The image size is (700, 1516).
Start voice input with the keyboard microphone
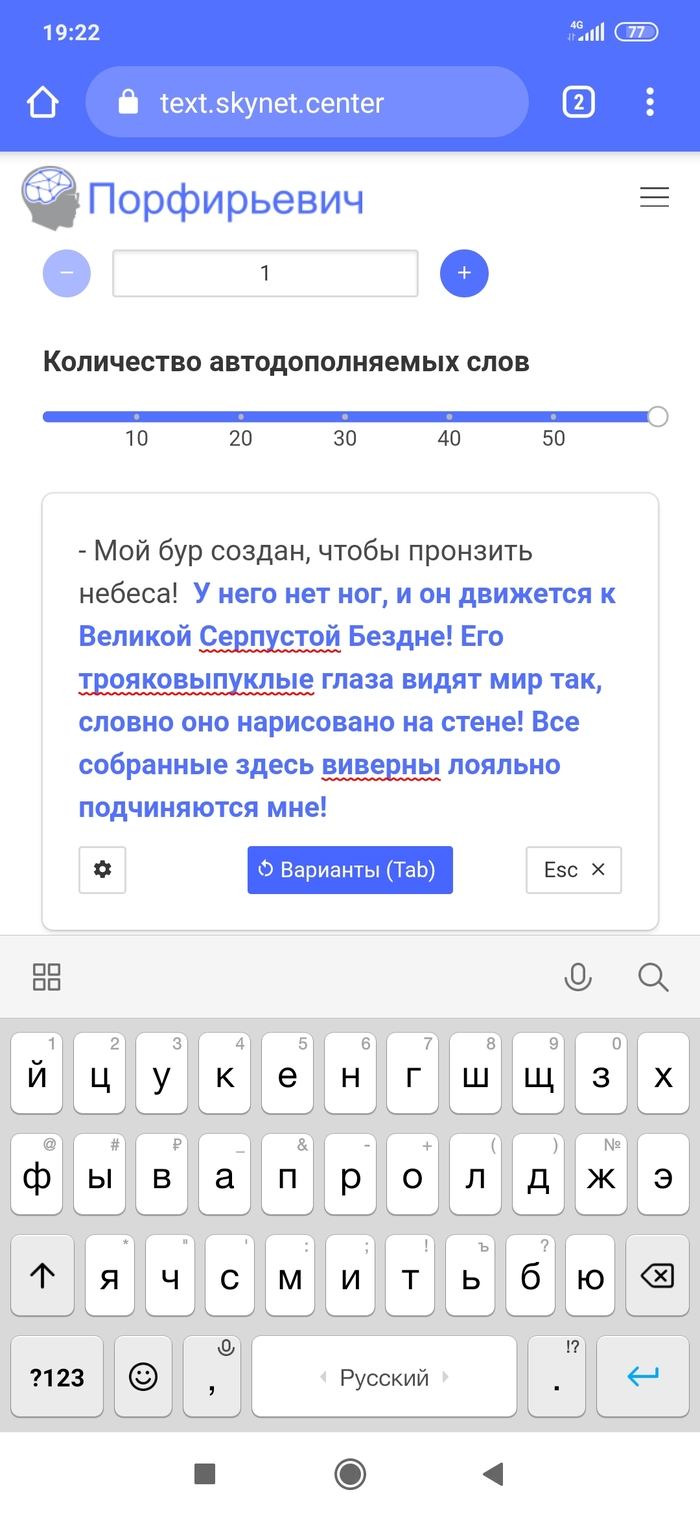coord(578,977)
